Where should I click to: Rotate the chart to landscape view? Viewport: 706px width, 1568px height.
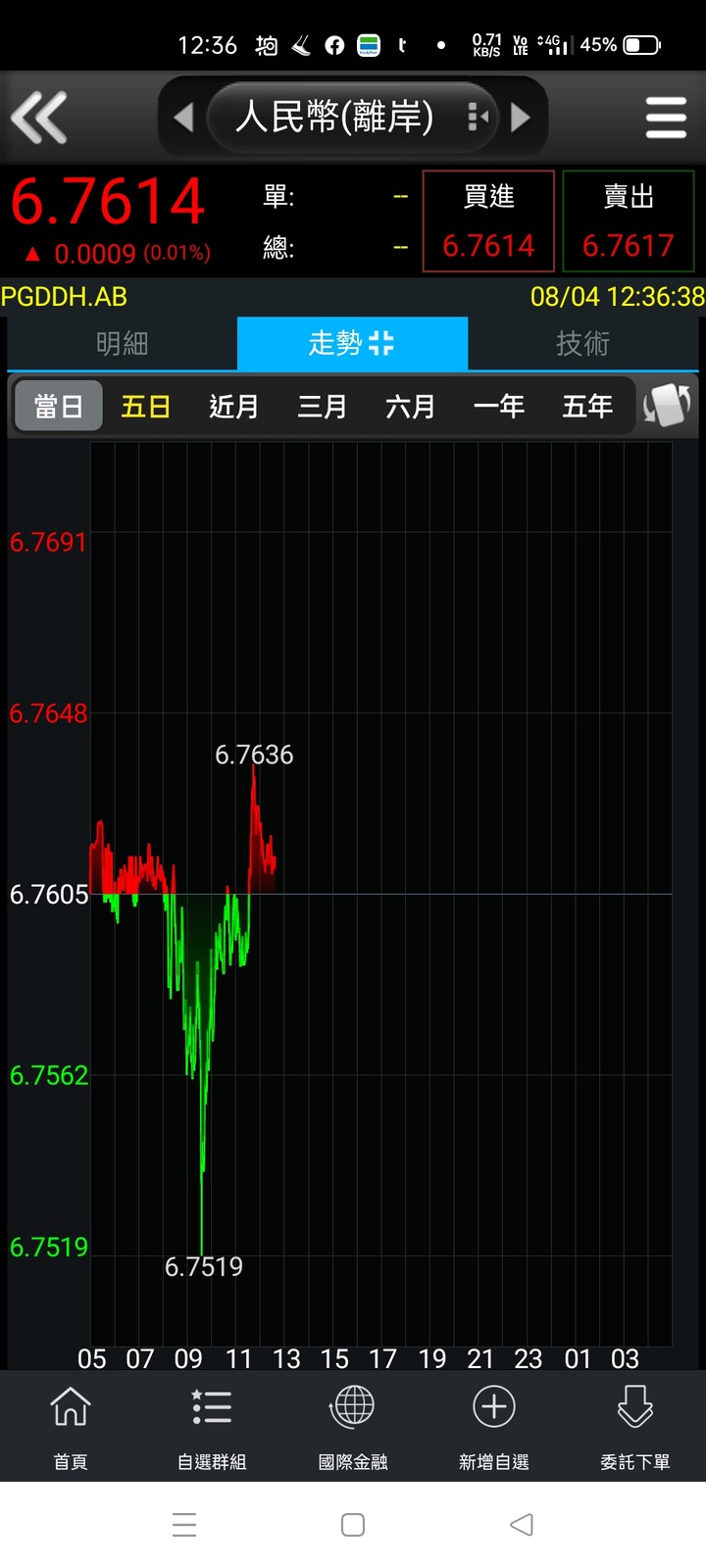click(x=667, y=405)
